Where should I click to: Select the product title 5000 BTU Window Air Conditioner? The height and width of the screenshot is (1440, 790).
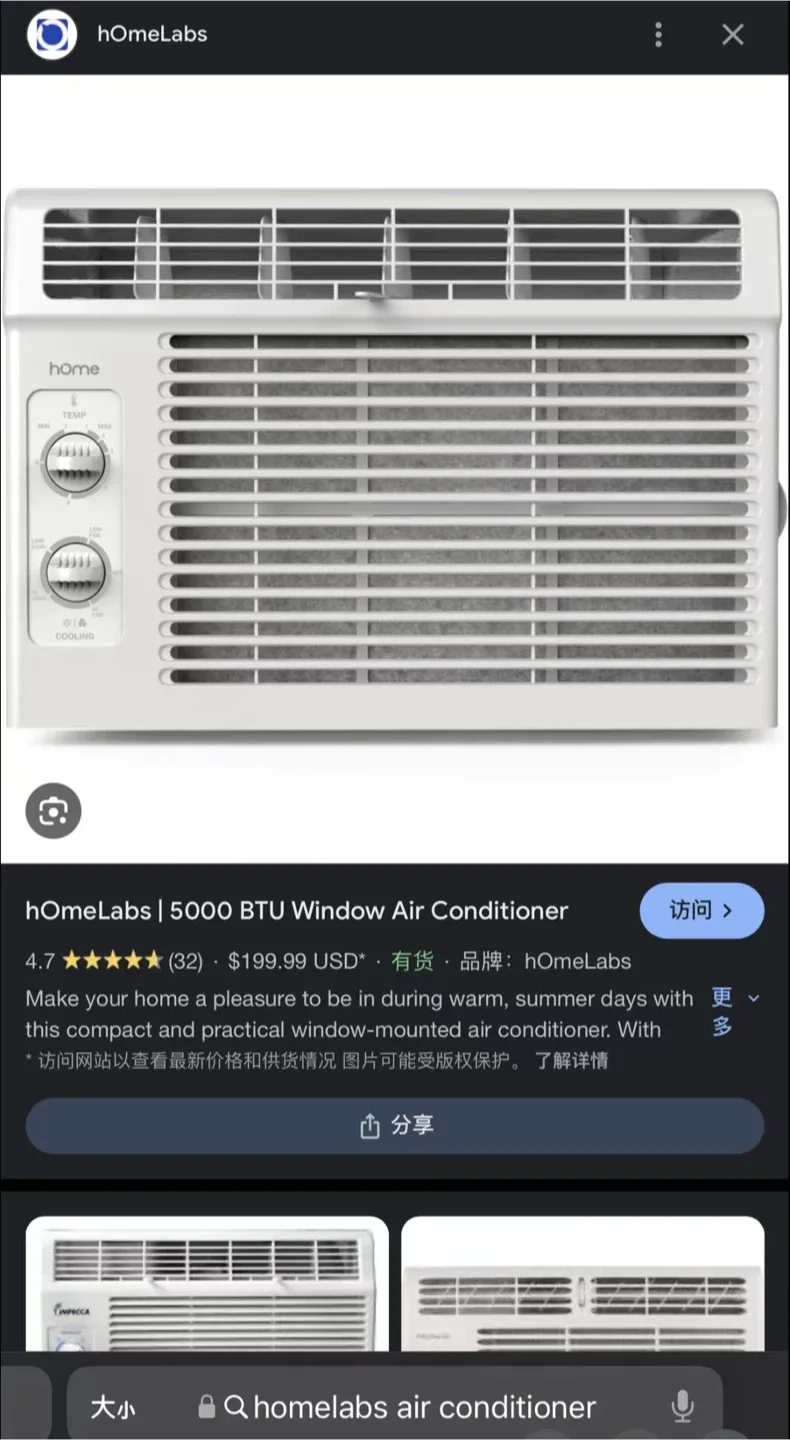296,911
